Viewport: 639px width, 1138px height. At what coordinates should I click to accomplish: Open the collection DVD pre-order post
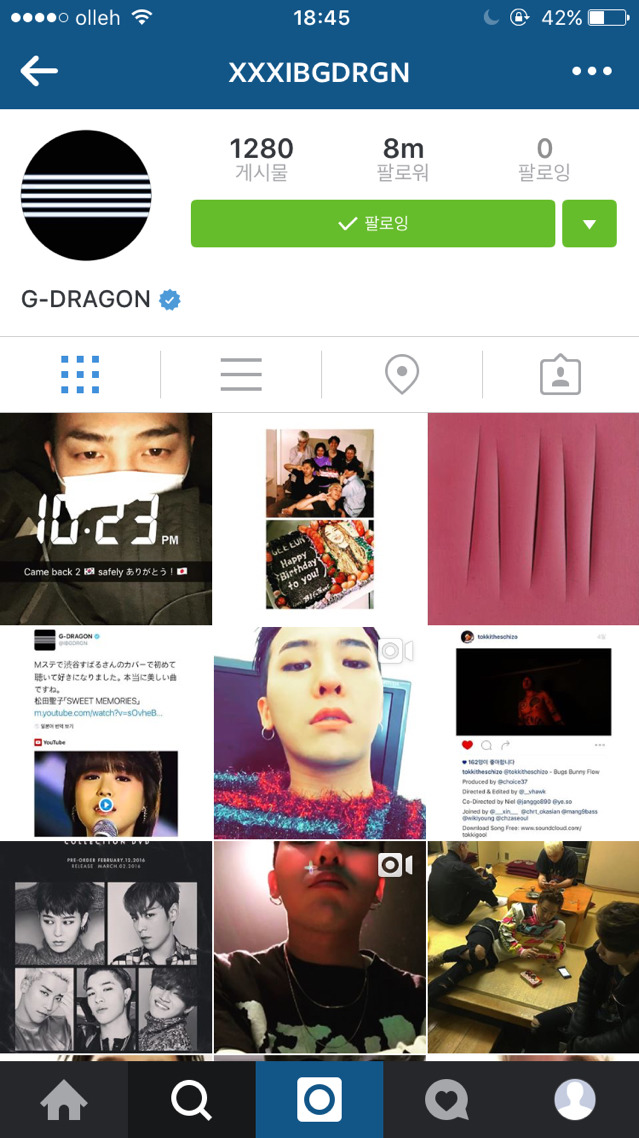point(106,947)
